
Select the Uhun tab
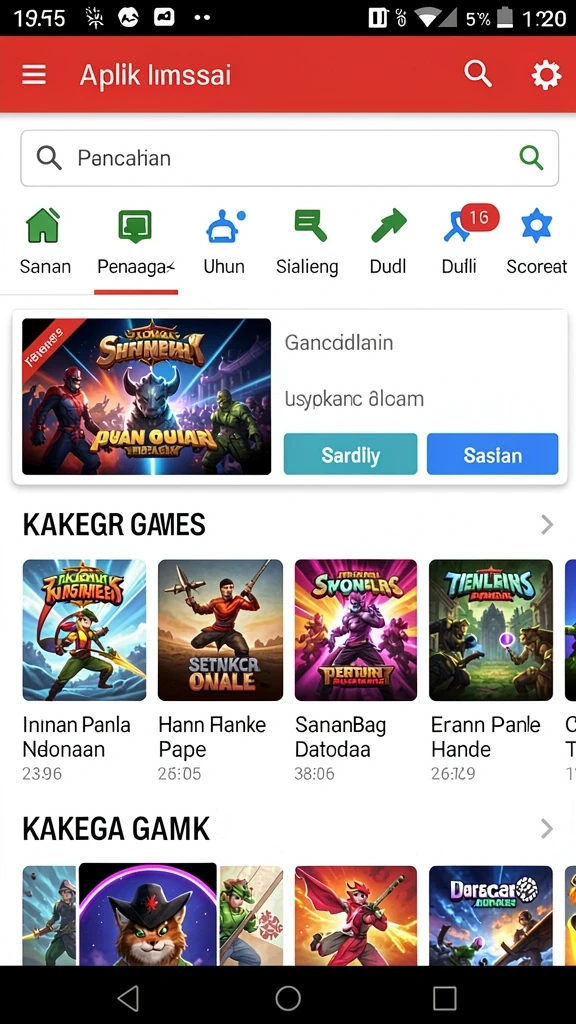click(224, 243)
